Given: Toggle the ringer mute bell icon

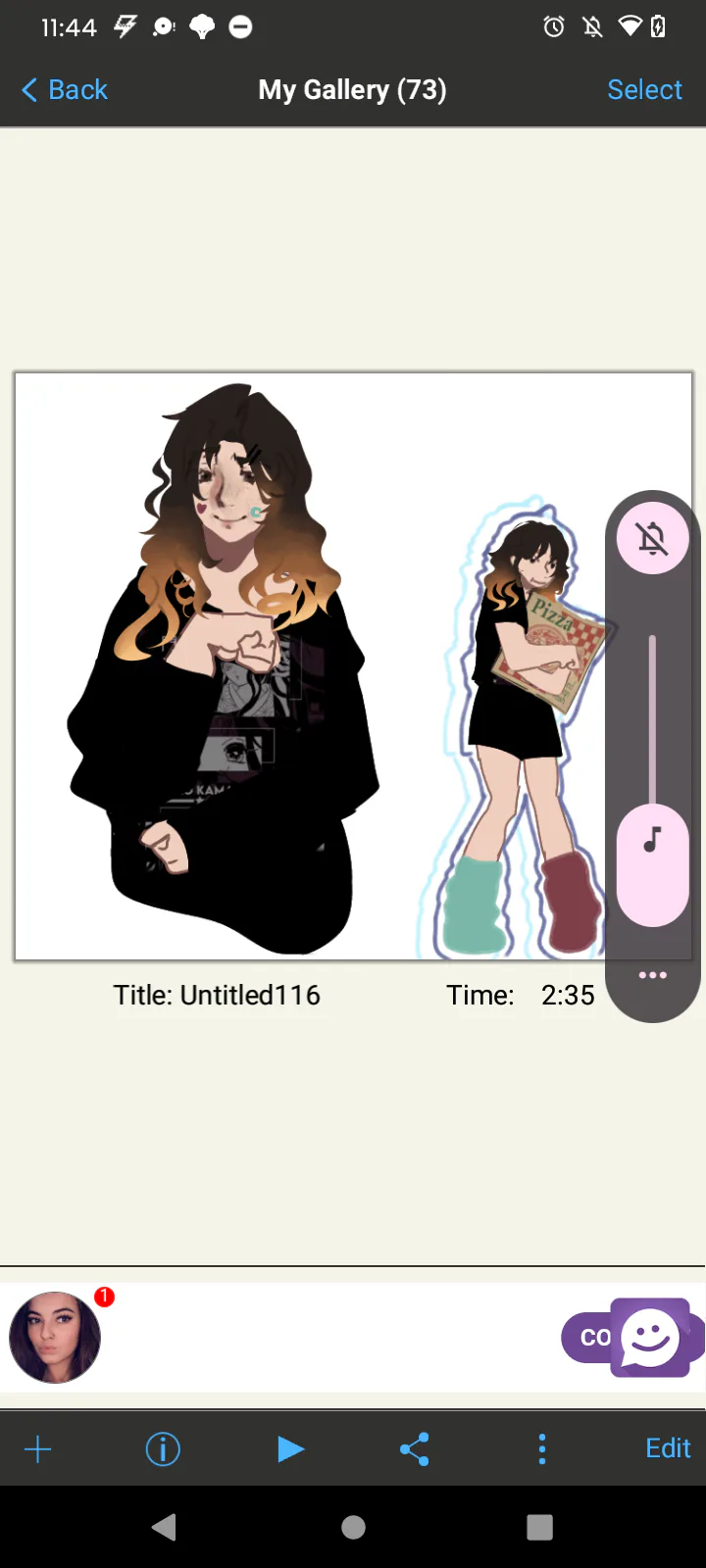Looking at the screenshot, I should [652, 538].
